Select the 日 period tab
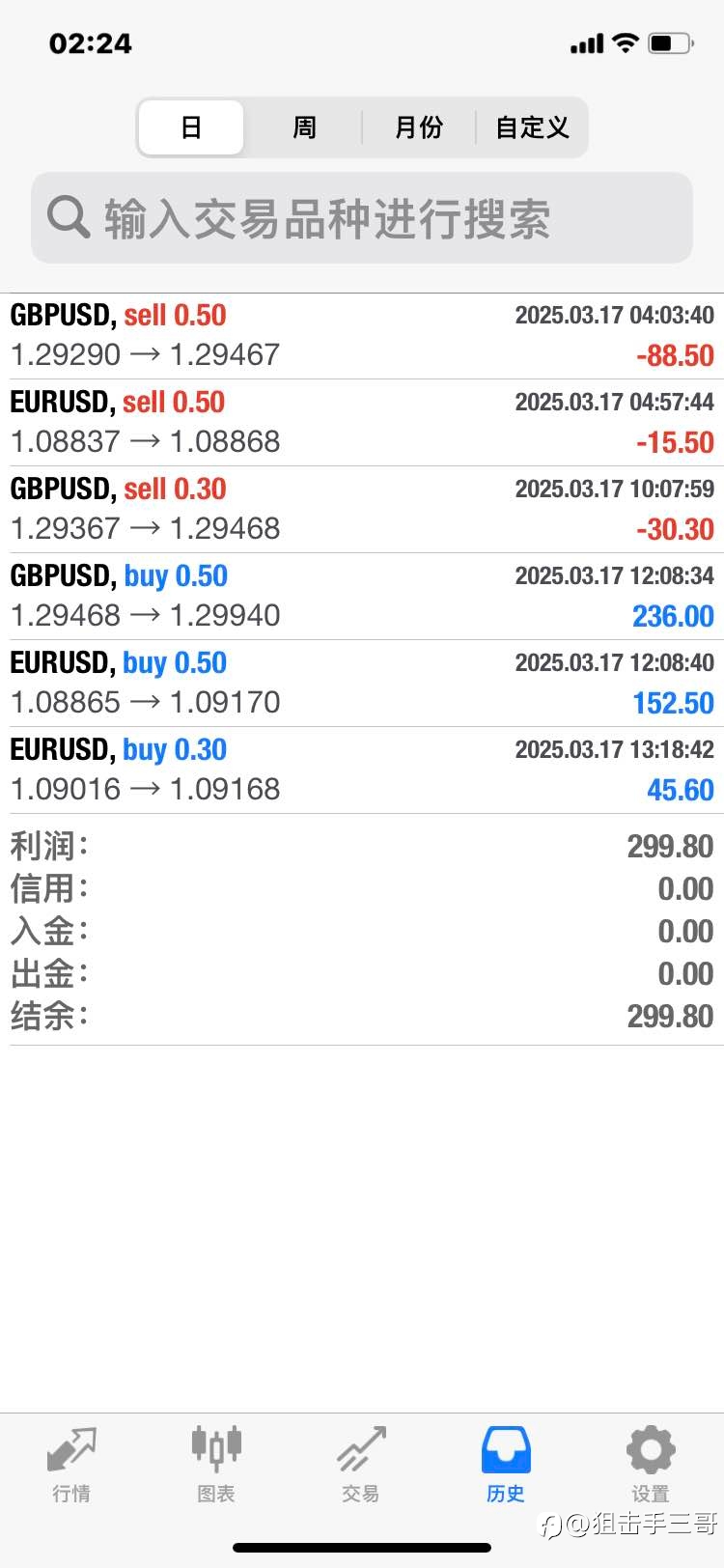This screenshot has height=1568, width=724. [191, 127]
